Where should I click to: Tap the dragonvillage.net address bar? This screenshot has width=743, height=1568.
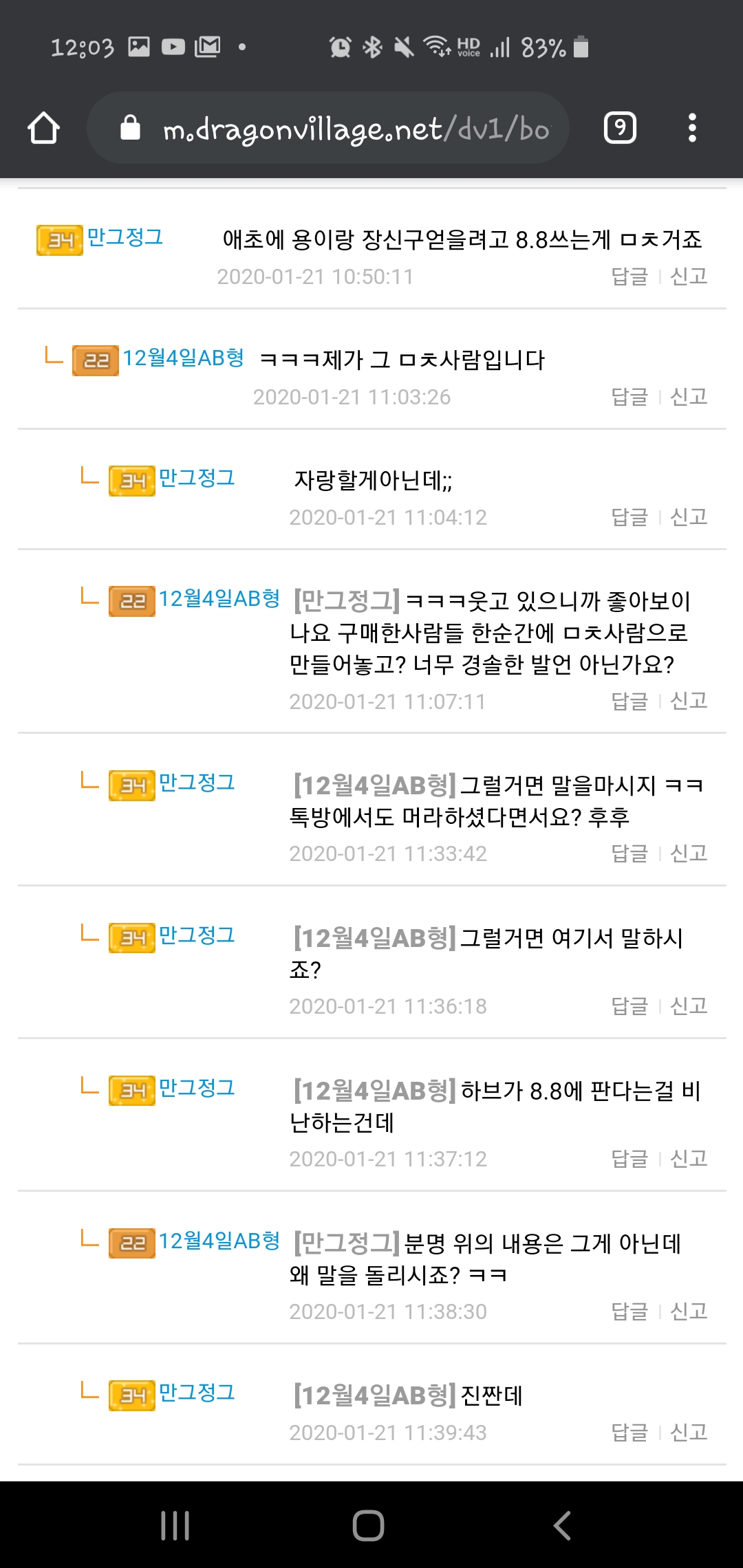(x=344, y=129)
